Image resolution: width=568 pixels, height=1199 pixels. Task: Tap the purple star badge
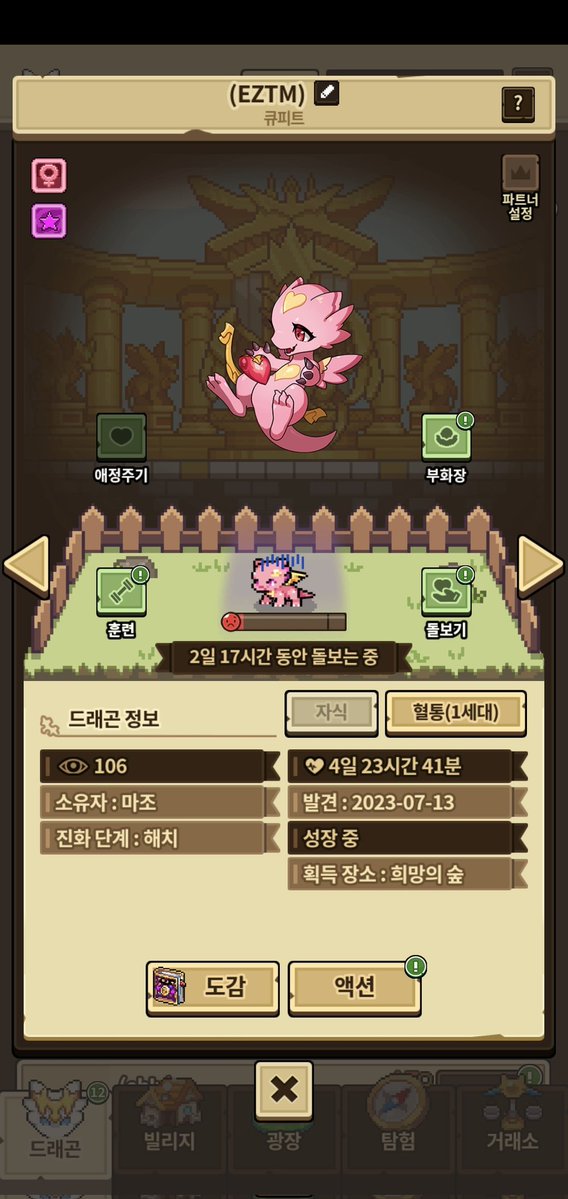pos(49,221)
